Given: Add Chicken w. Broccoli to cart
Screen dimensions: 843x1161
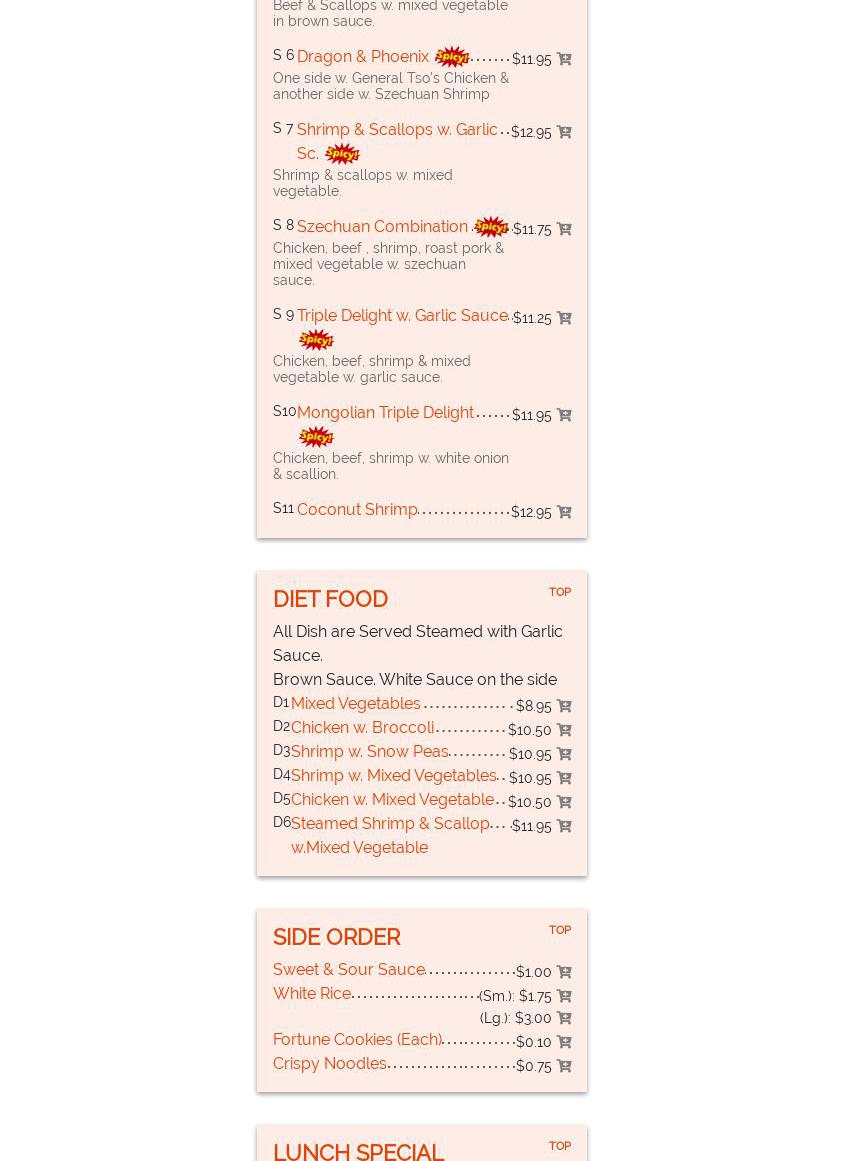Looking at the screenshot, I should point(564,730).
